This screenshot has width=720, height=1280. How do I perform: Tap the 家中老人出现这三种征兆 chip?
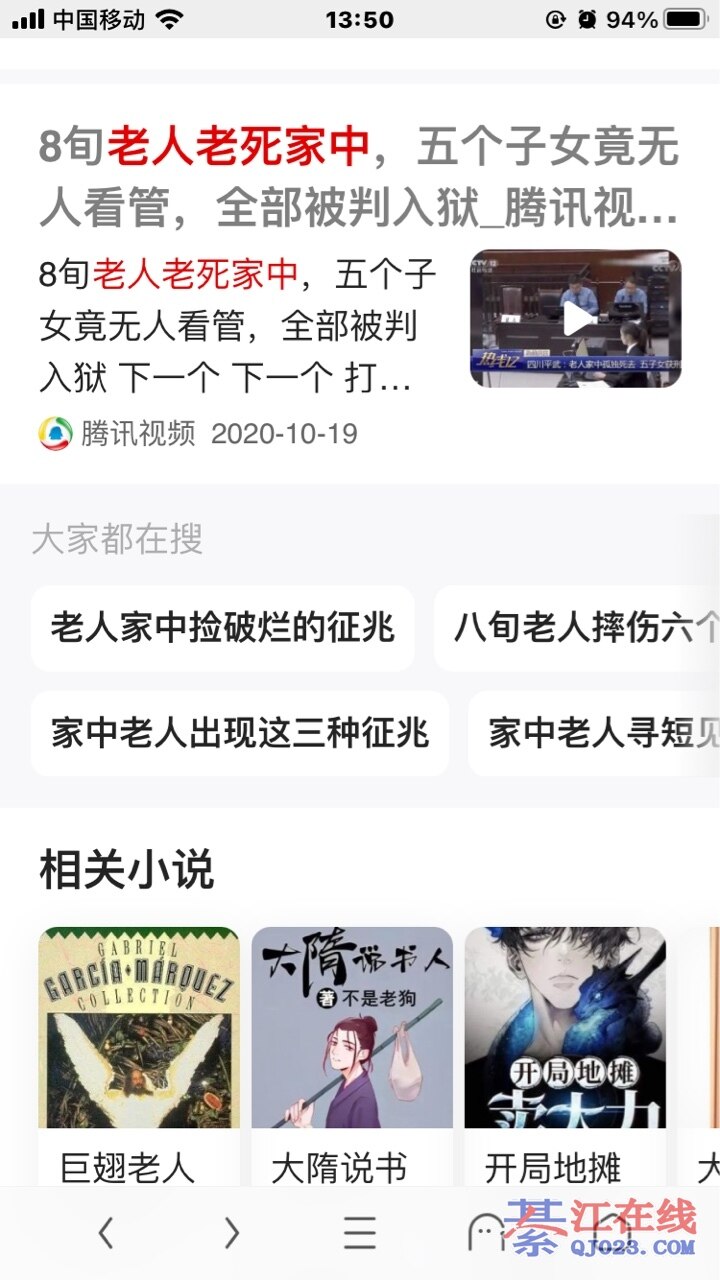point(240,734)
